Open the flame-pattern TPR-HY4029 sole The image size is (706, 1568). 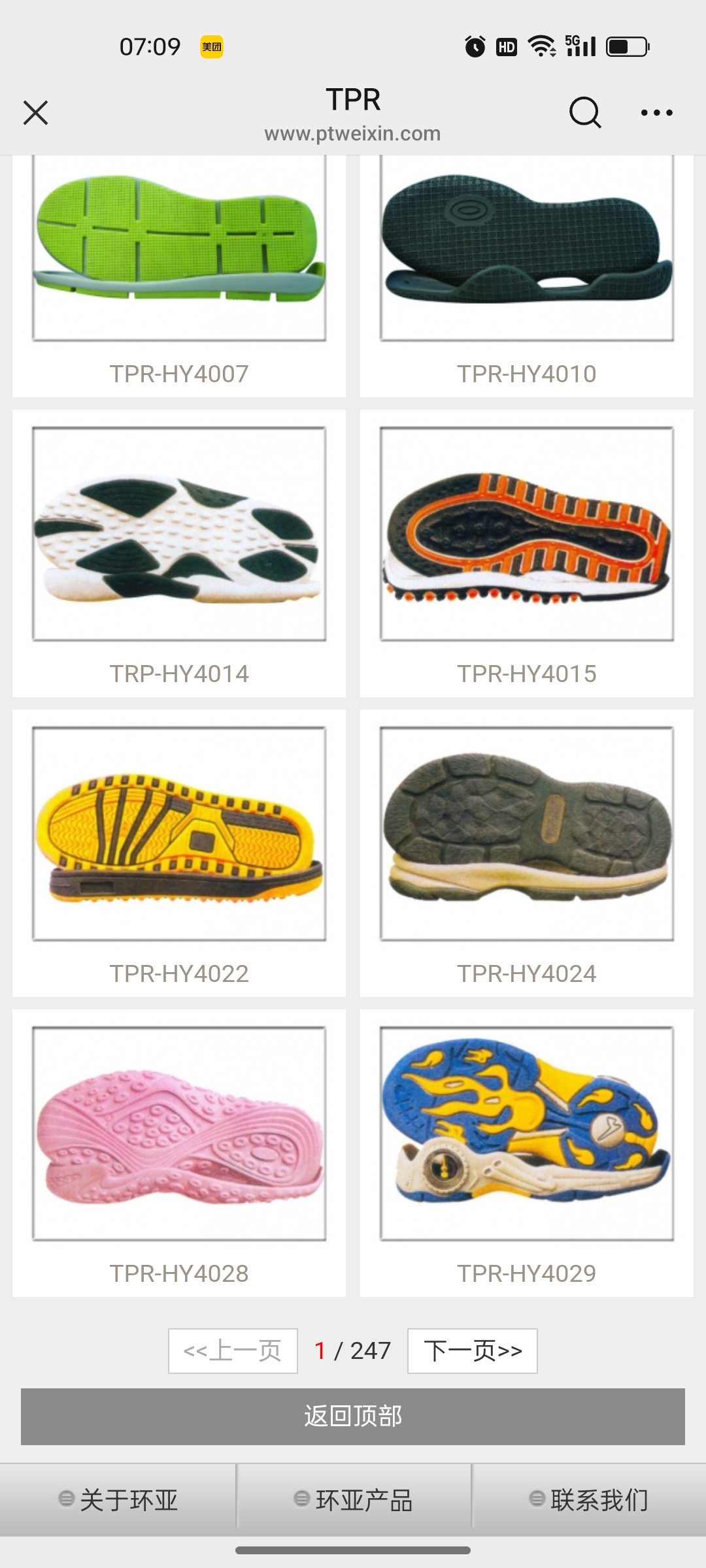tap(527, 1134)
